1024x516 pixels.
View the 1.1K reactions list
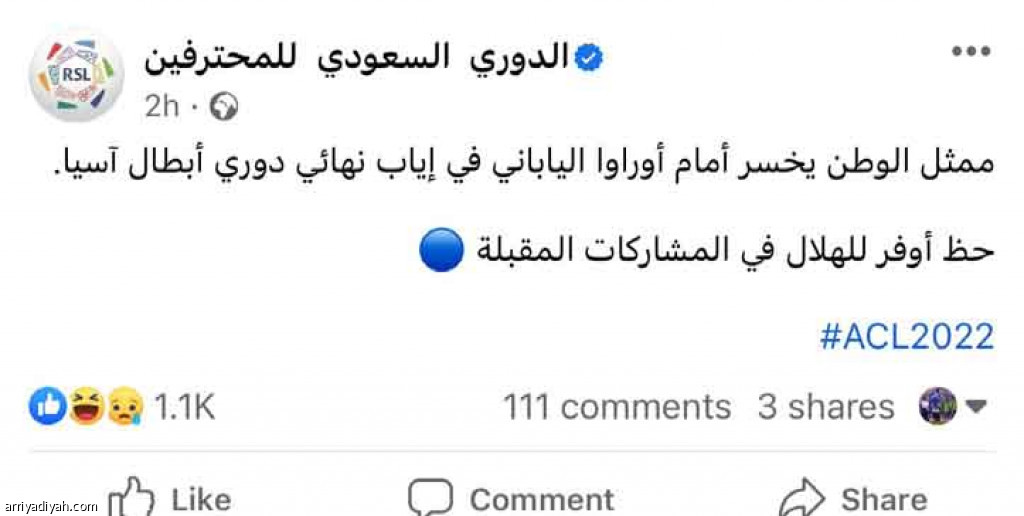coord(122,407)
